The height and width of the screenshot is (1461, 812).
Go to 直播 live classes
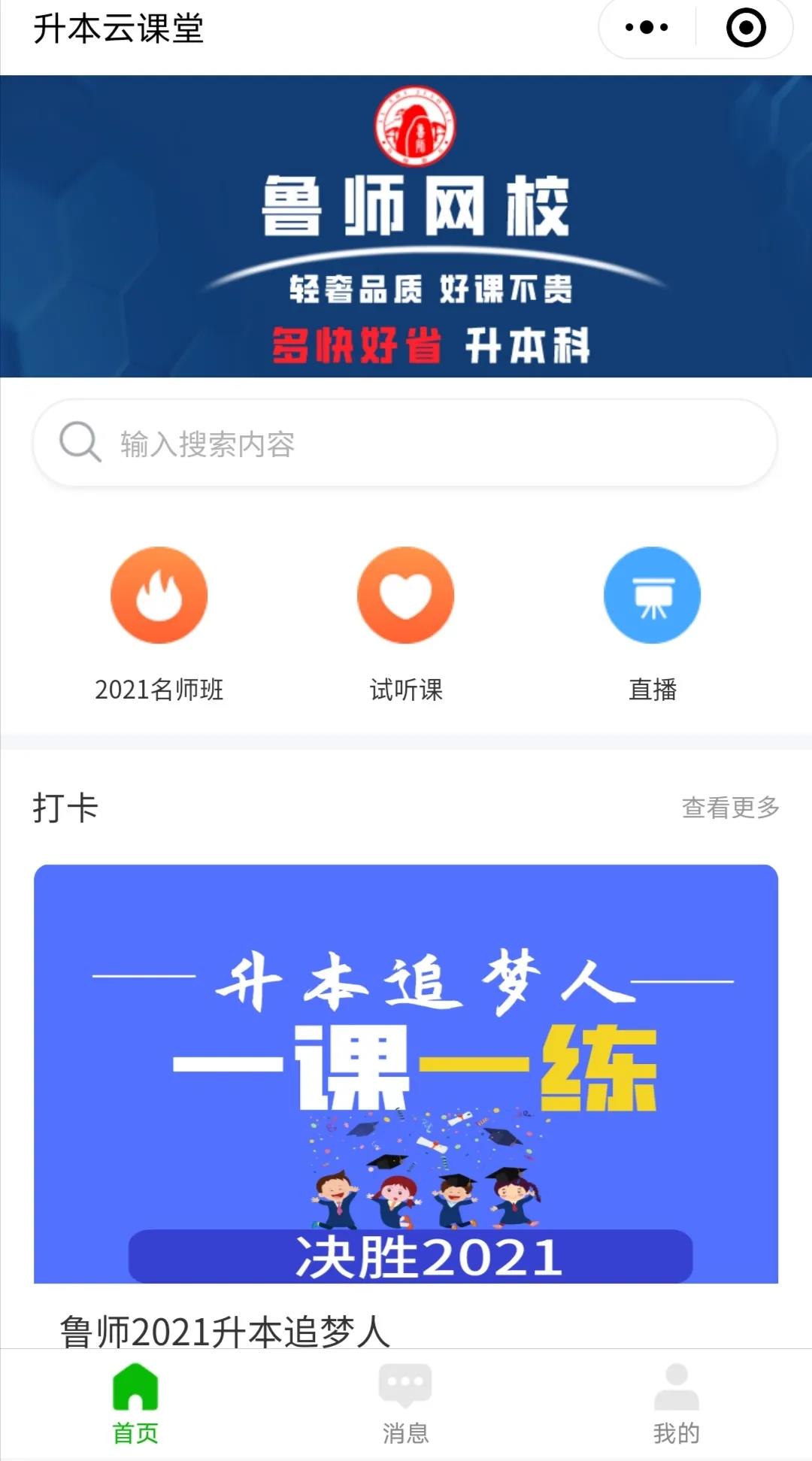pos(652,624)
